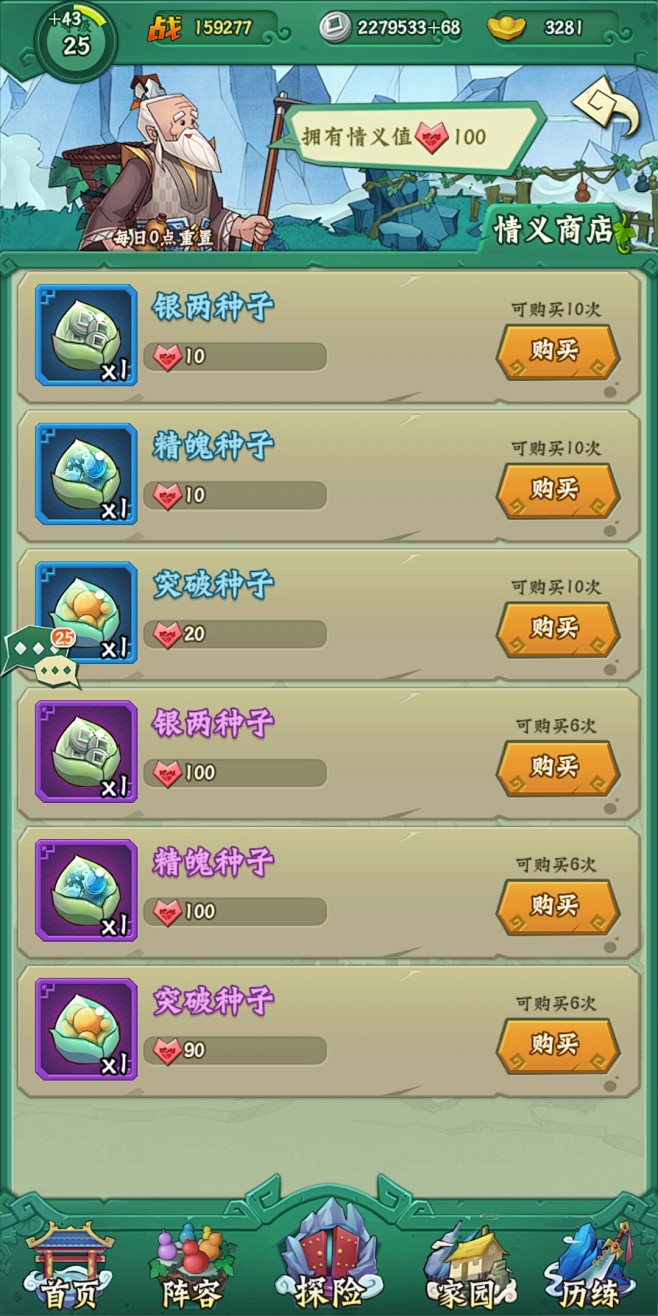Buy the 突破种子 priced at 20

557,629
